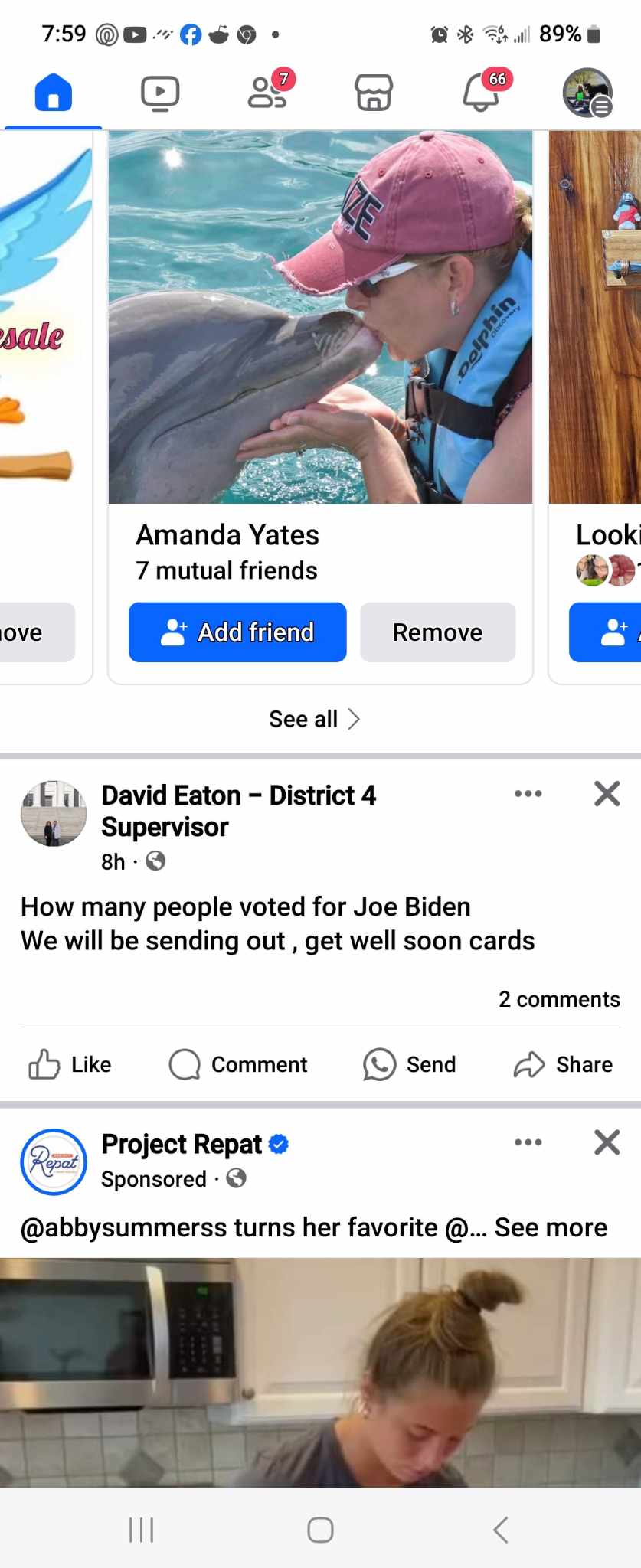Hide David Eaton's post
Viewport: 641px width, 1568px height.
click(x=607, y=794)
